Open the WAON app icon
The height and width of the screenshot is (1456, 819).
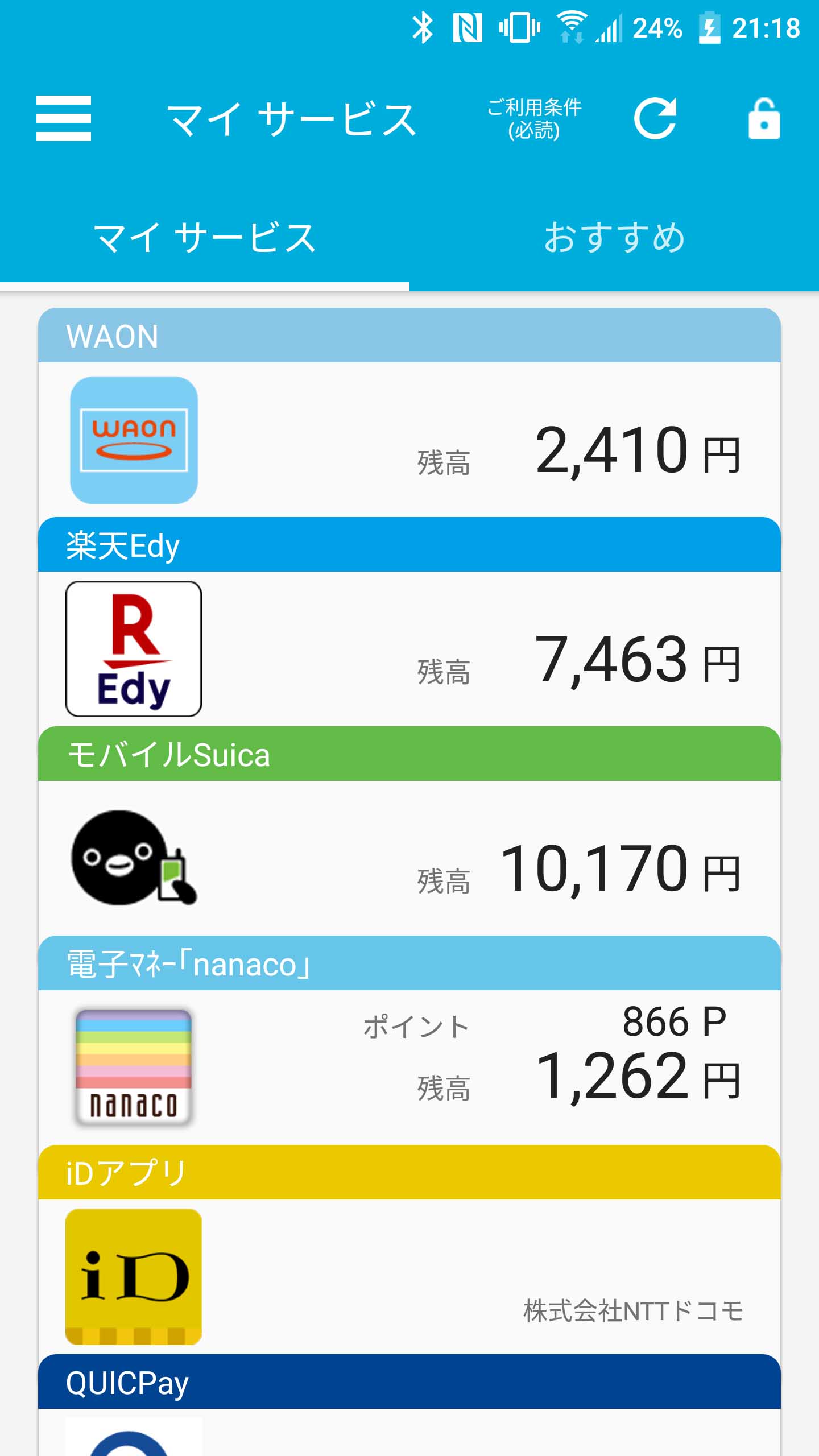(133, 441)
